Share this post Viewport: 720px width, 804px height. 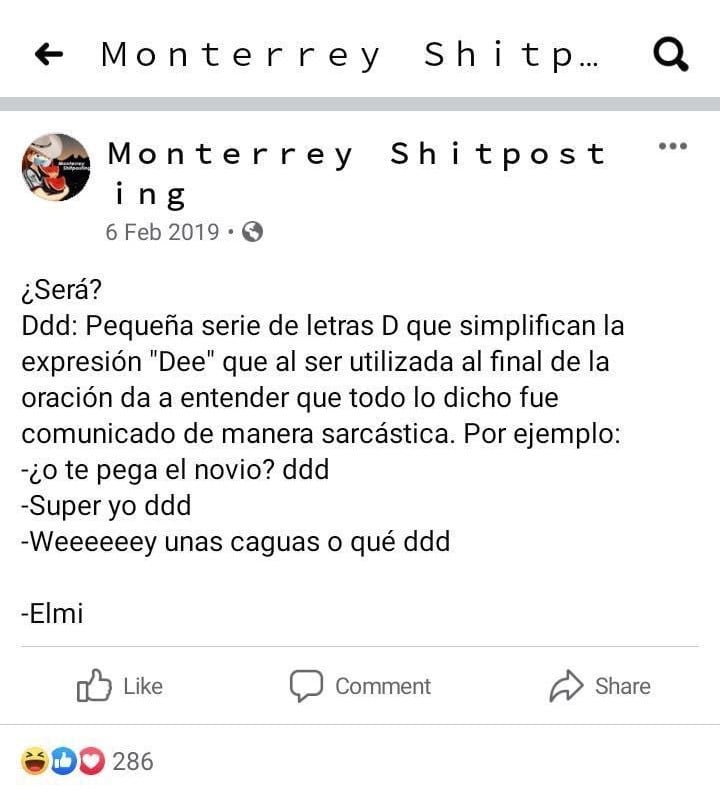tap(600, 686)
